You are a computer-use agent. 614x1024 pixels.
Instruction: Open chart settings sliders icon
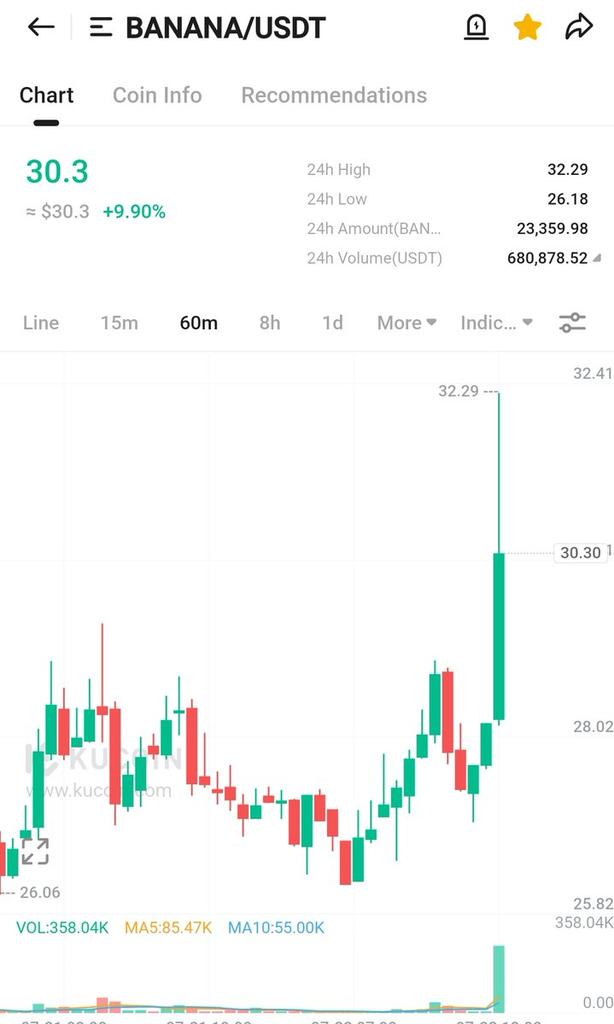572,323
